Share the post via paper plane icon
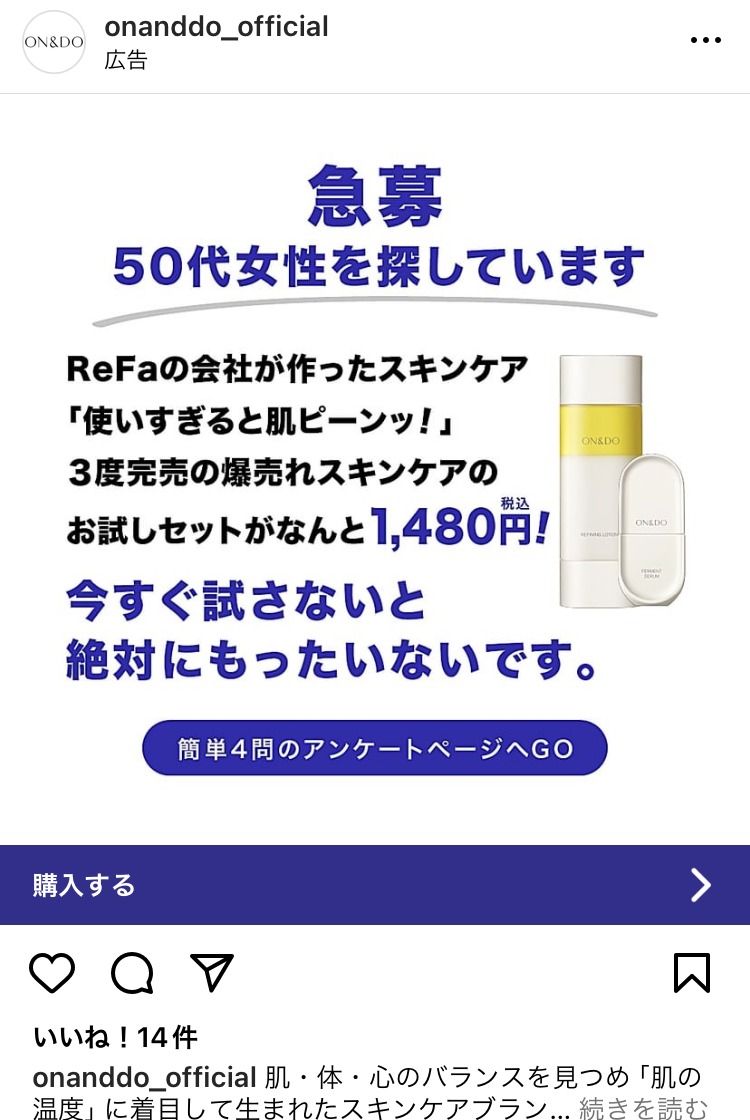Screen dimensions: 750x1120 211,972
